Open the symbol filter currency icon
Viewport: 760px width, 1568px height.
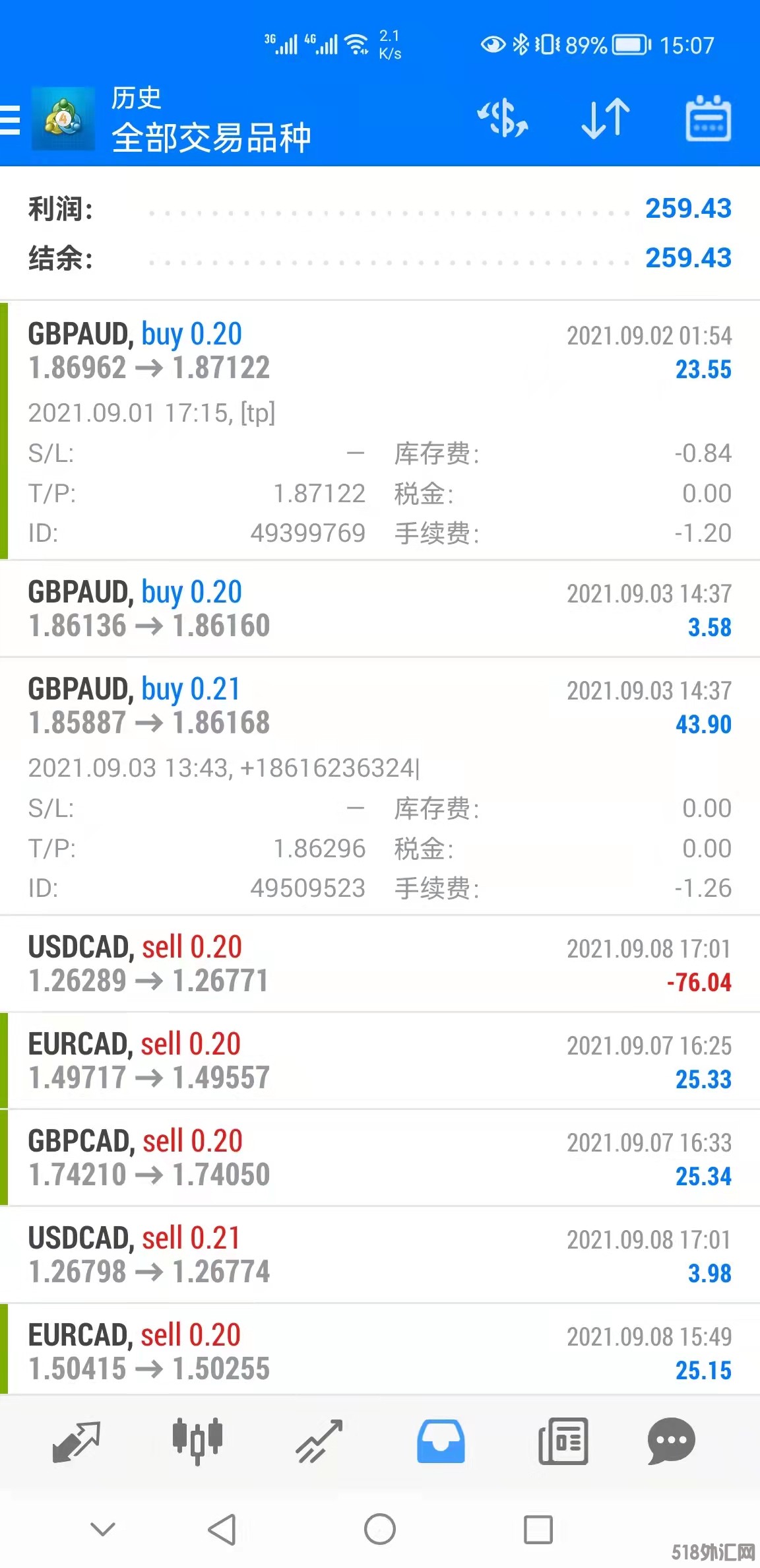click(503, 119)
